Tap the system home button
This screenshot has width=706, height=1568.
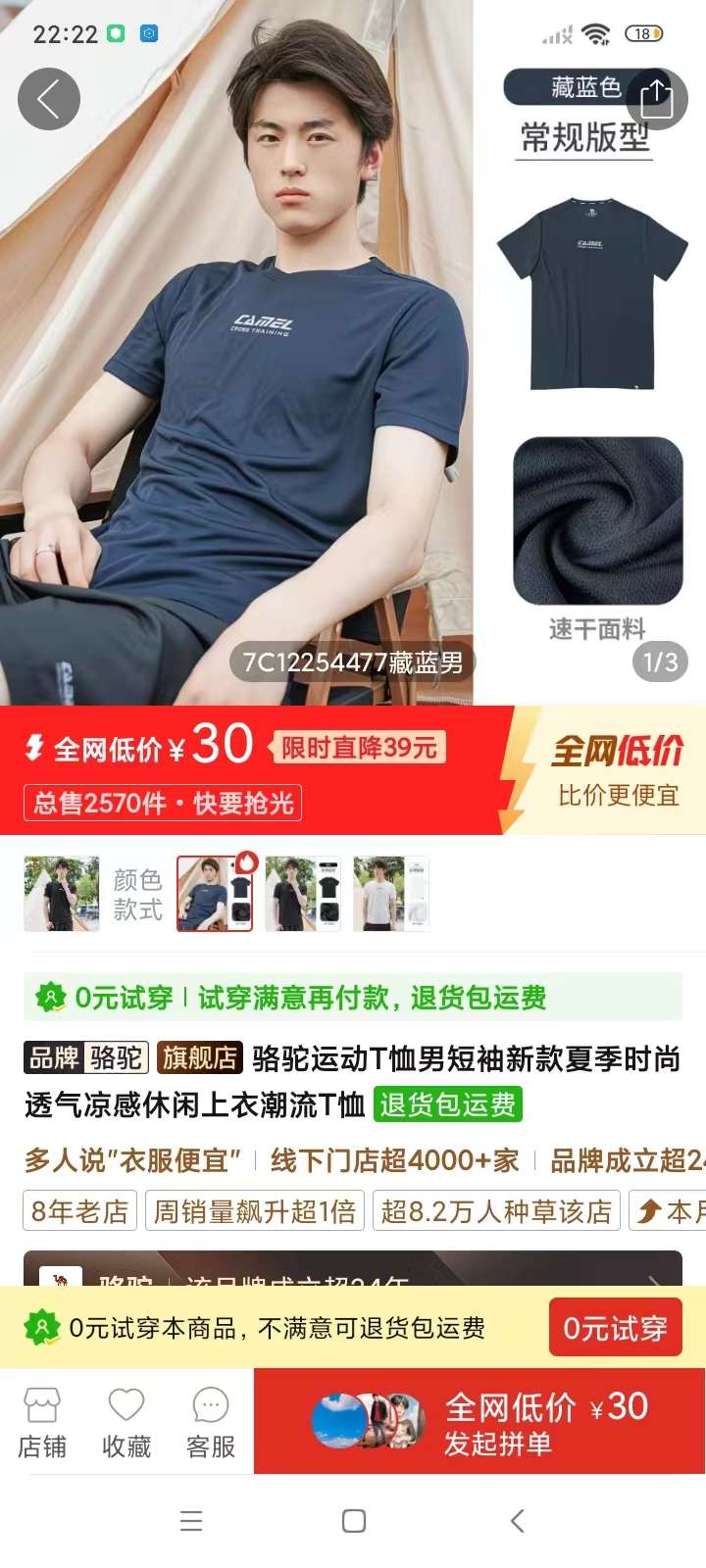click(354, 1521)
